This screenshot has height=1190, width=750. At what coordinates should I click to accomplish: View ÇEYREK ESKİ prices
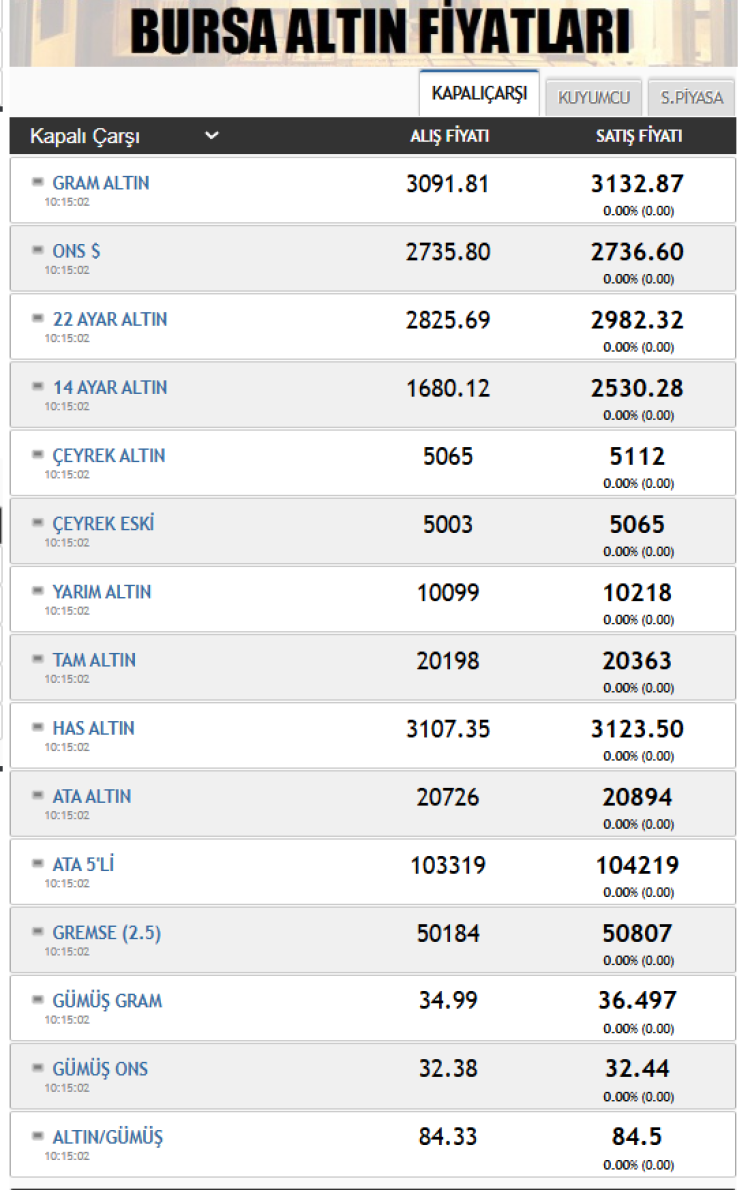(103, 523)
